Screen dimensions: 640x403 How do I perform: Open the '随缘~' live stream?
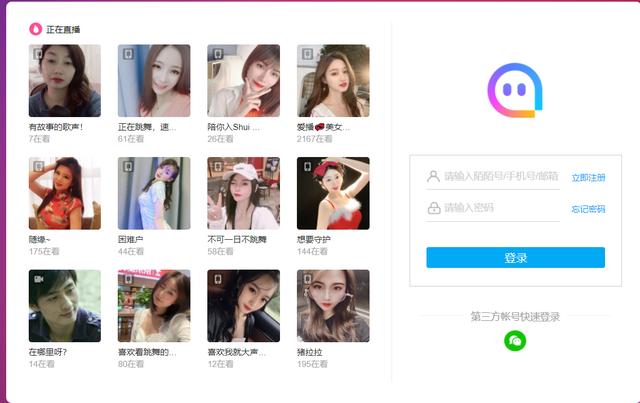[x=64, y=193]
